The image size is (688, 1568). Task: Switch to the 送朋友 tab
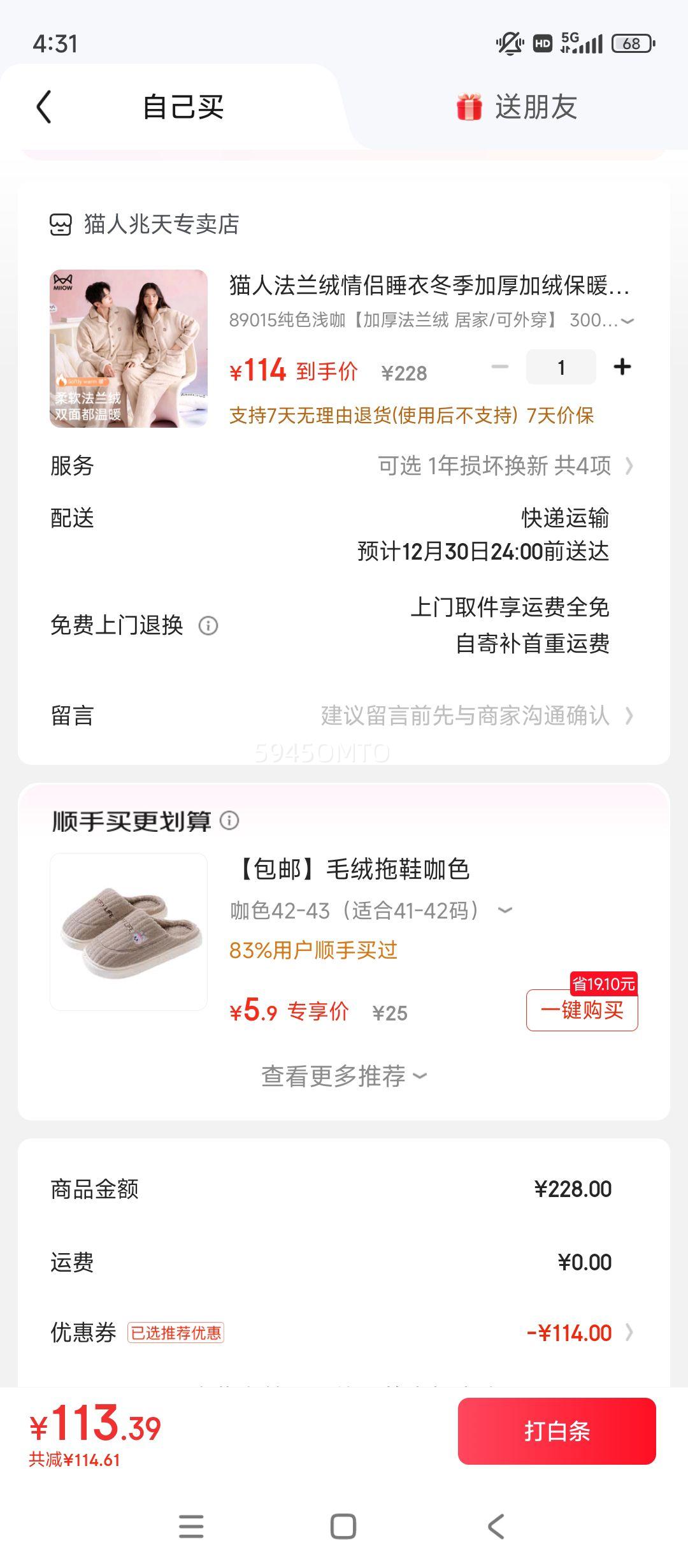click(x=517, y=106)
